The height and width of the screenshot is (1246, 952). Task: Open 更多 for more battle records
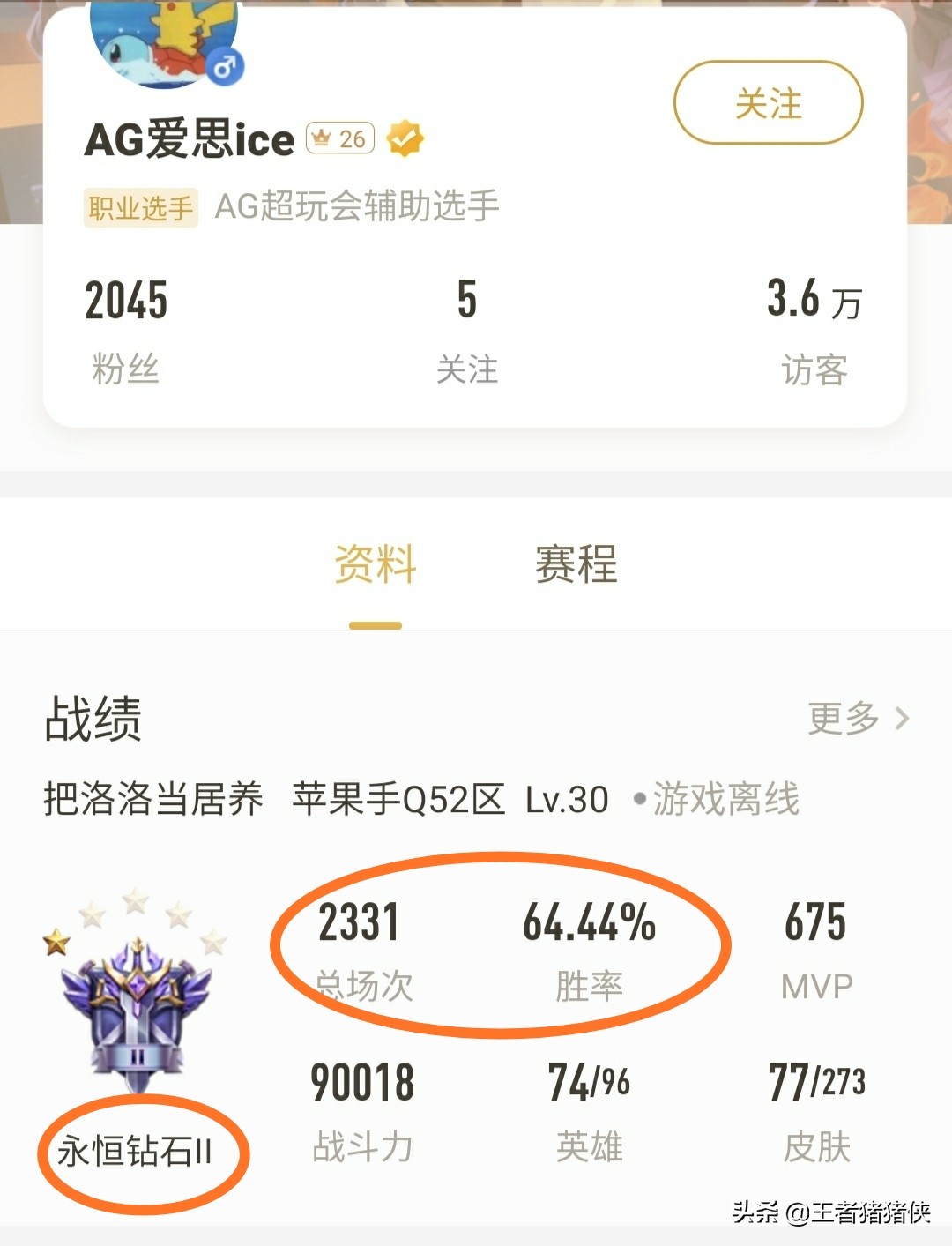858,719
